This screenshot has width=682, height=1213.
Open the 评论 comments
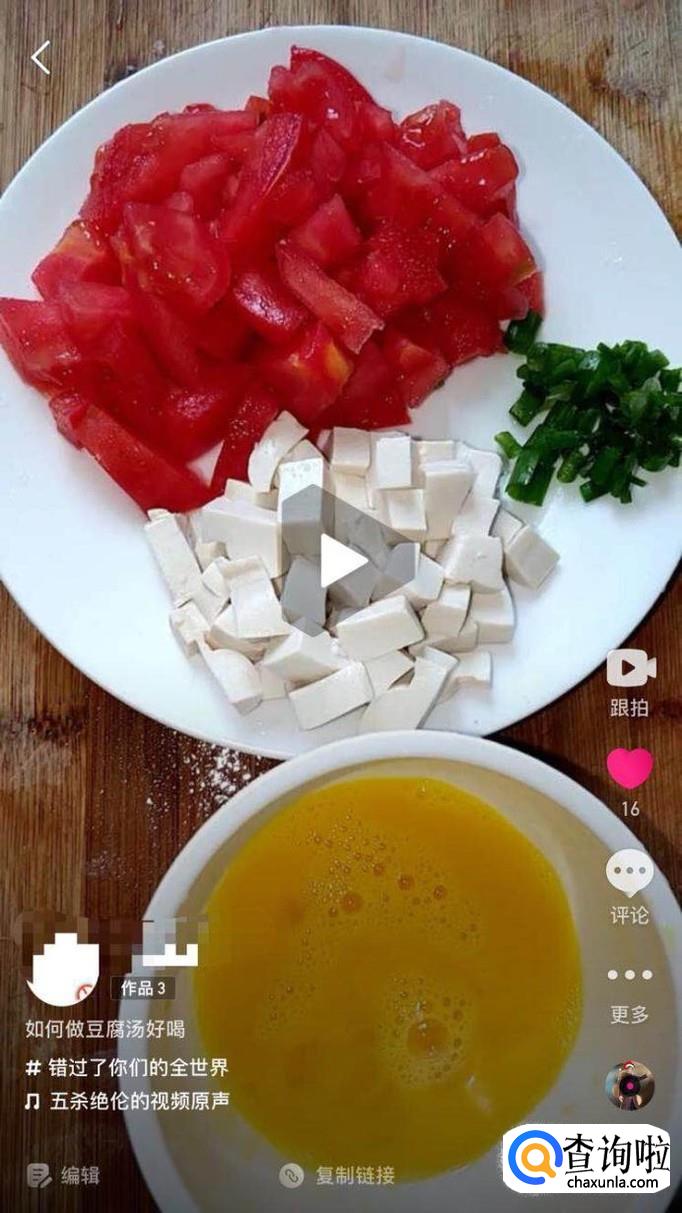(x=630, y=886)
